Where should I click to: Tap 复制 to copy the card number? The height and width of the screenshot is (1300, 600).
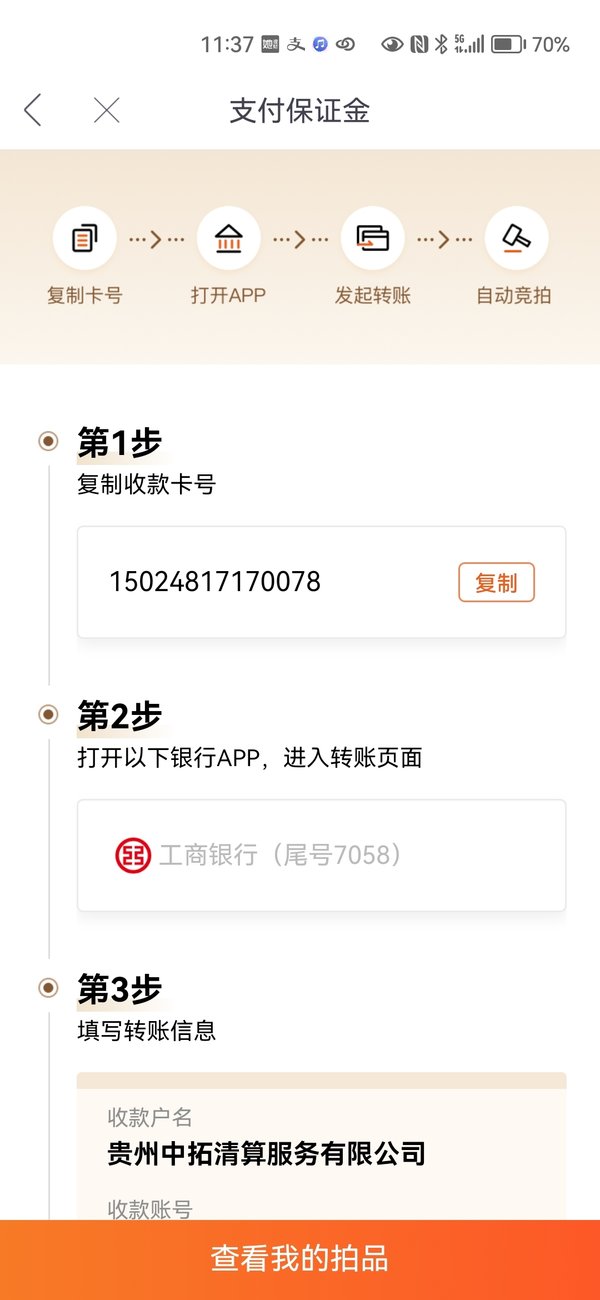497,582
